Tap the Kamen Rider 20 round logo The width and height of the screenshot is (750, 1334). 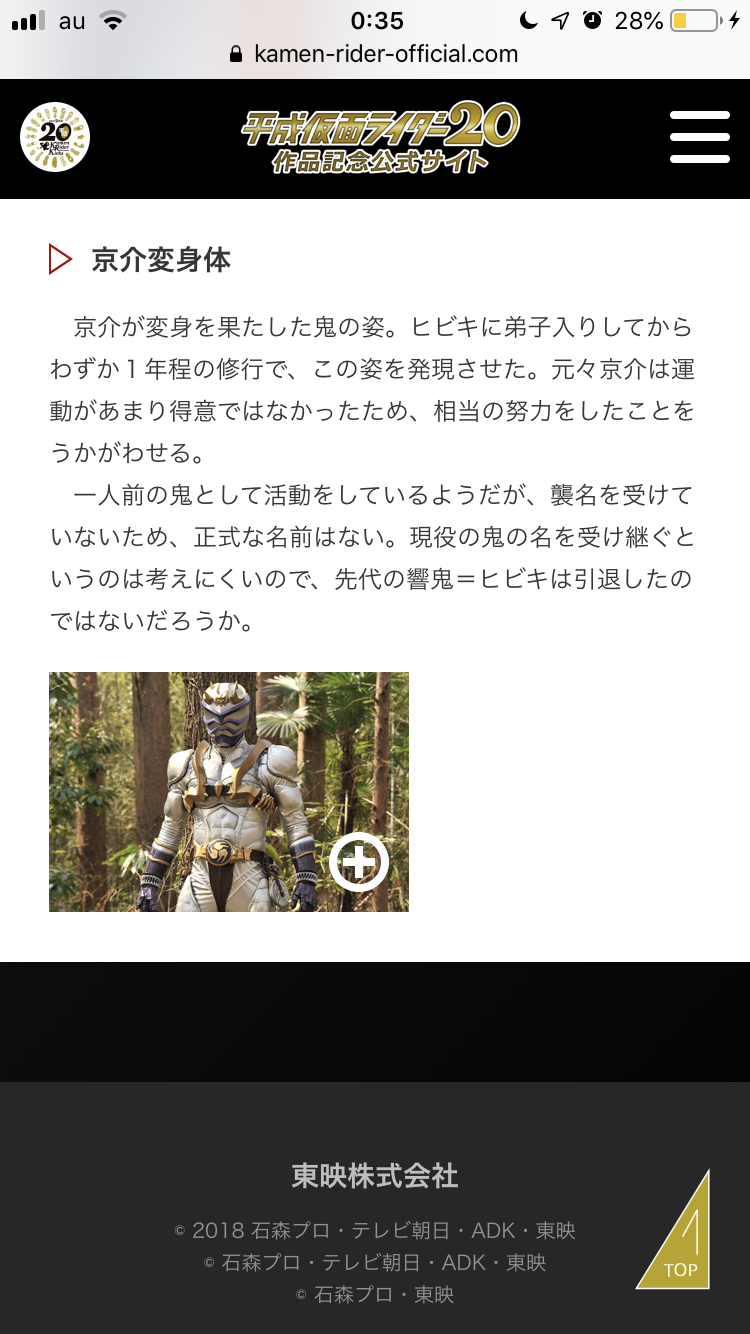coord(55,137)
